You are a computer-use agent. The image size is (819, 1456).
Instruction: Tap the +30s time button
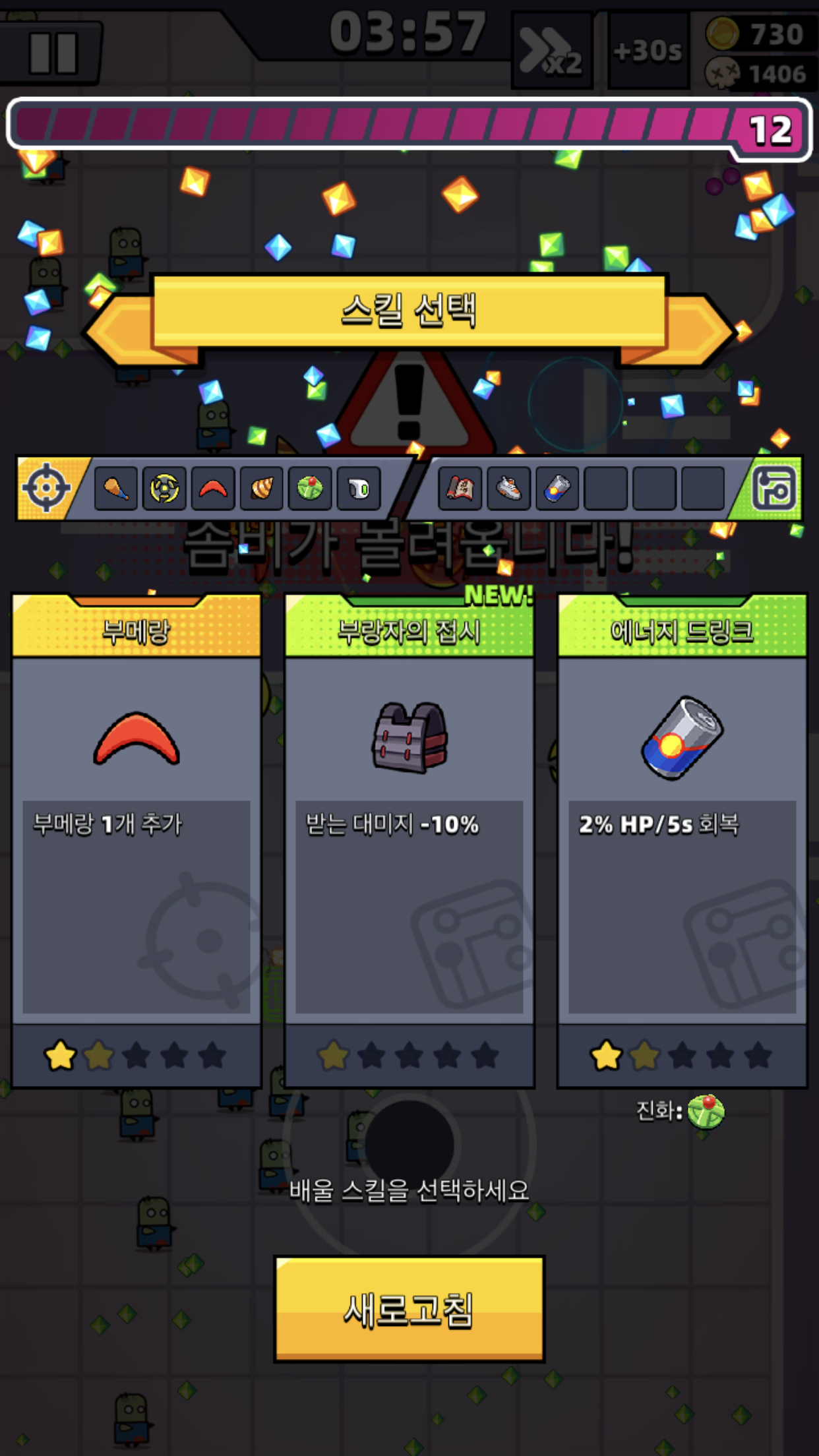(x=648, y=51)
